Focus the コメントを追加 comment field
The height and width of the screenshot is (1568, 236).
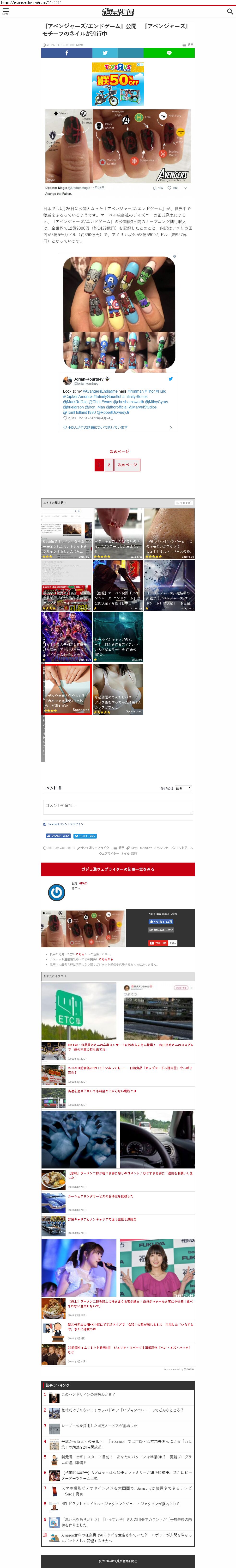(x=118, y=807)
